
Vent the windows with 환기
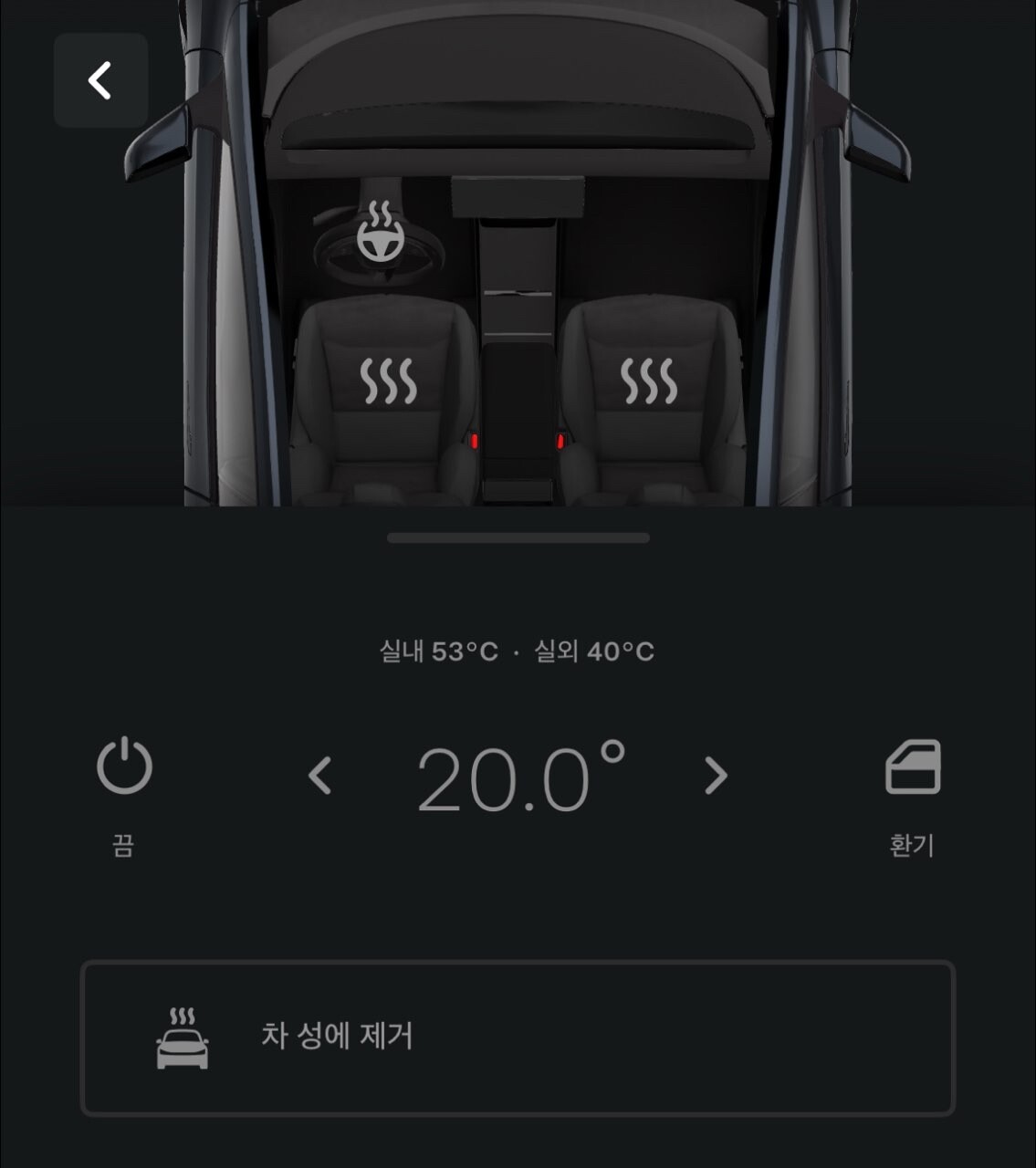coord(912,768)
